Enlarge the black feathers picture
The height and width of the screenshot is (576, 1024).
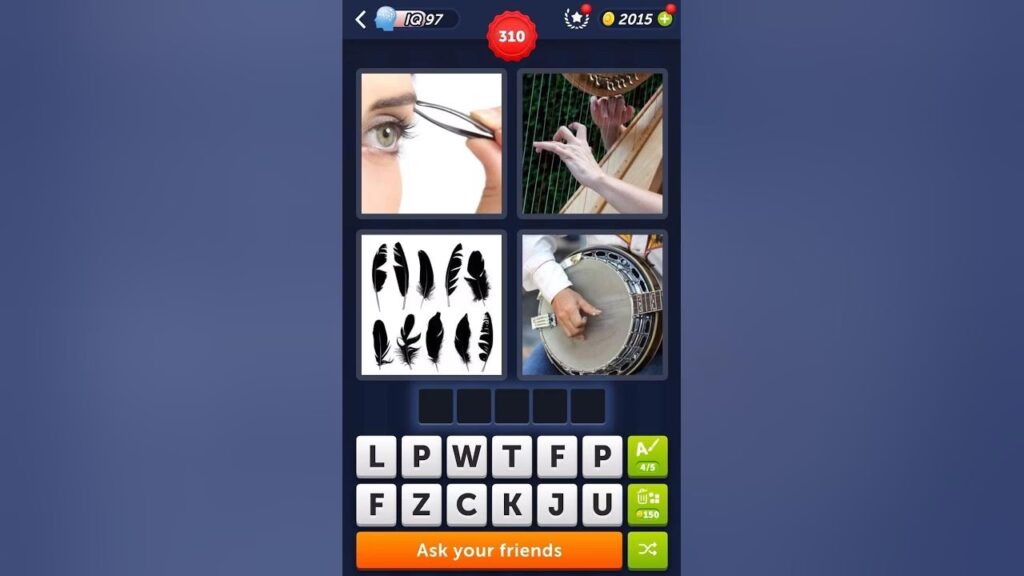(x=431, y=304)
